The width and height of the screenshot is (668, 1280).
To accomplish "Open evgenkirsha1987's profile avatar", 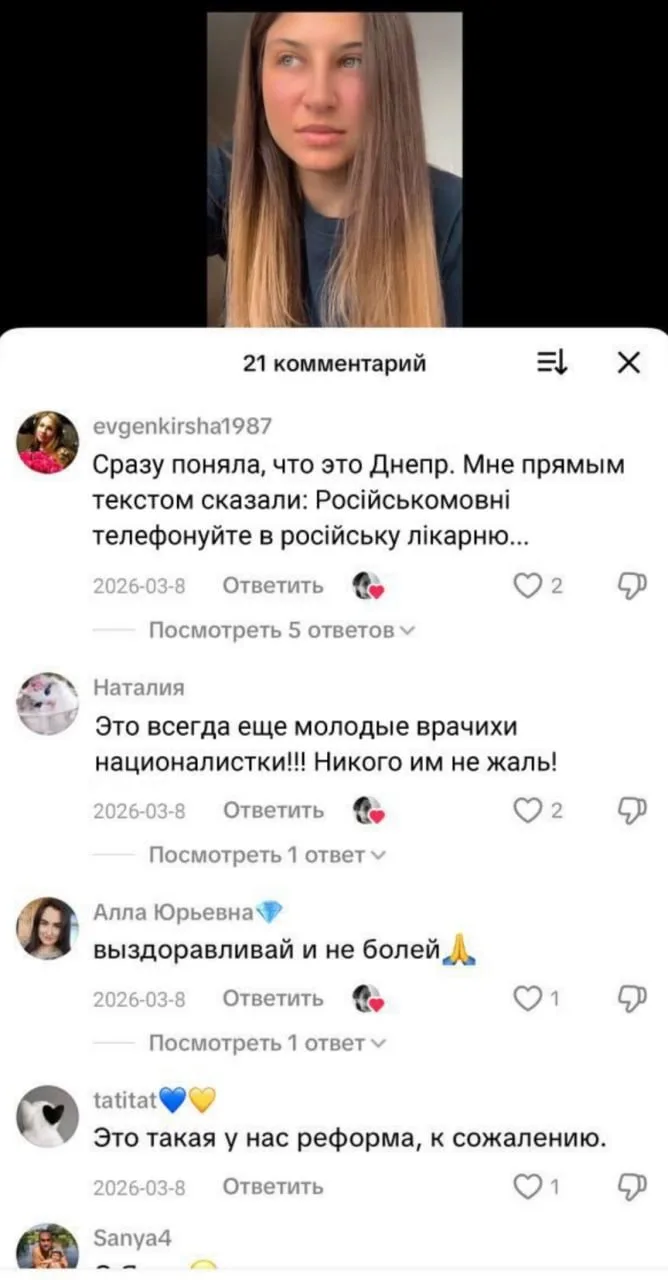I will tap(47, 441).
